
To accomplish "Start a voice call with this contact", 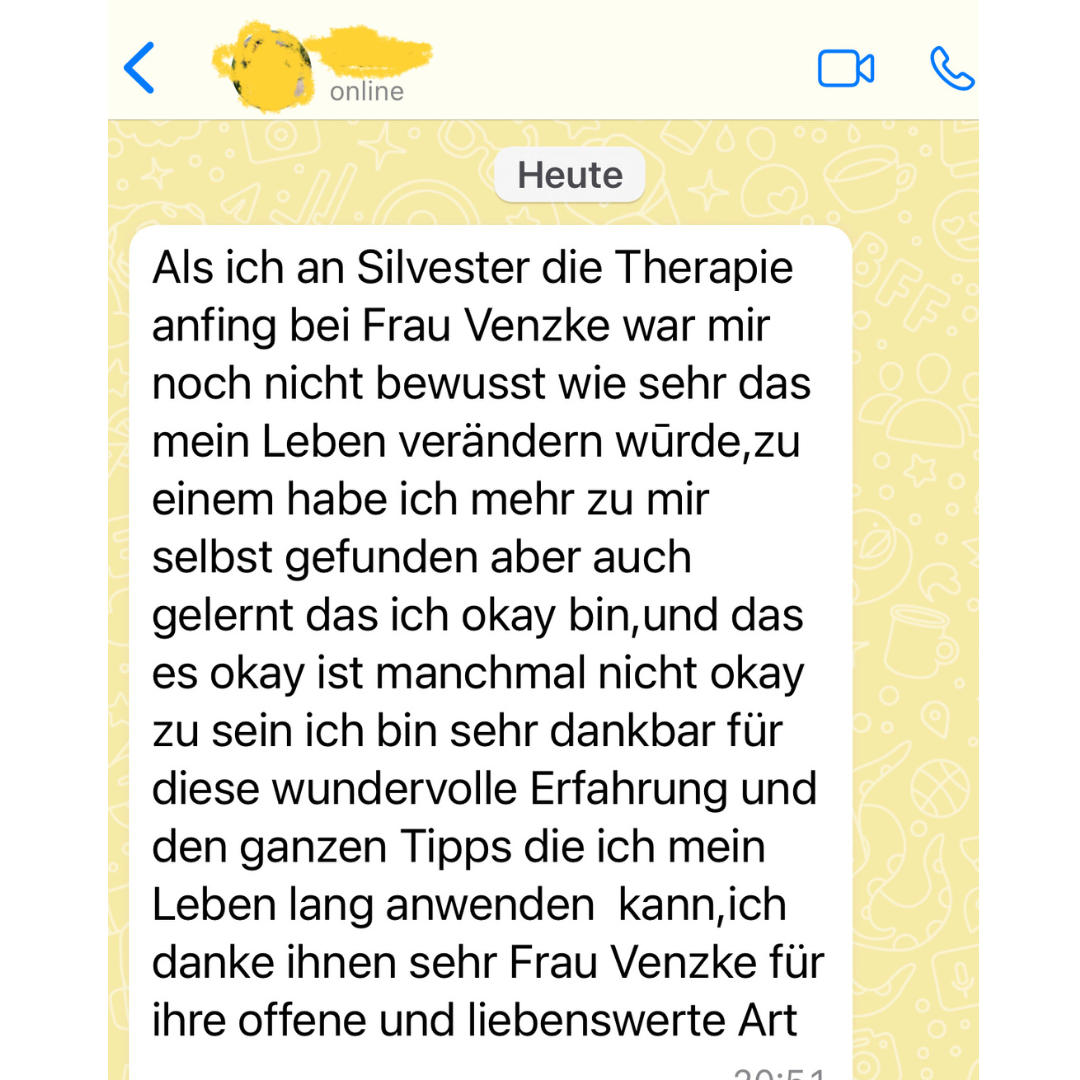I will click(951, 69).
